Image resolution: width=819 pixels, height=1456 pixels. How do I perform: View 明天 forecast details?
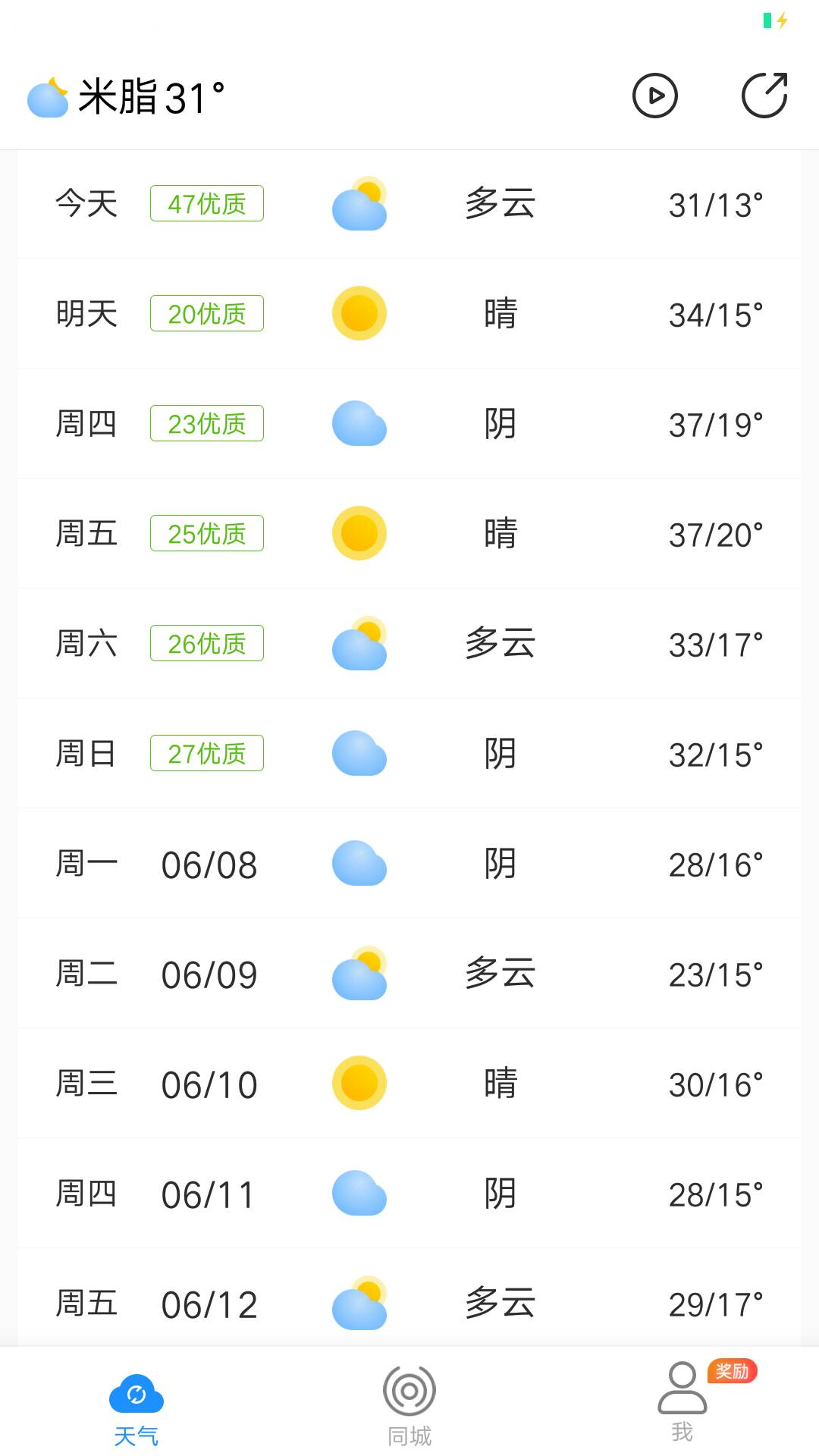pyautogui.click(x=409, y=314)
